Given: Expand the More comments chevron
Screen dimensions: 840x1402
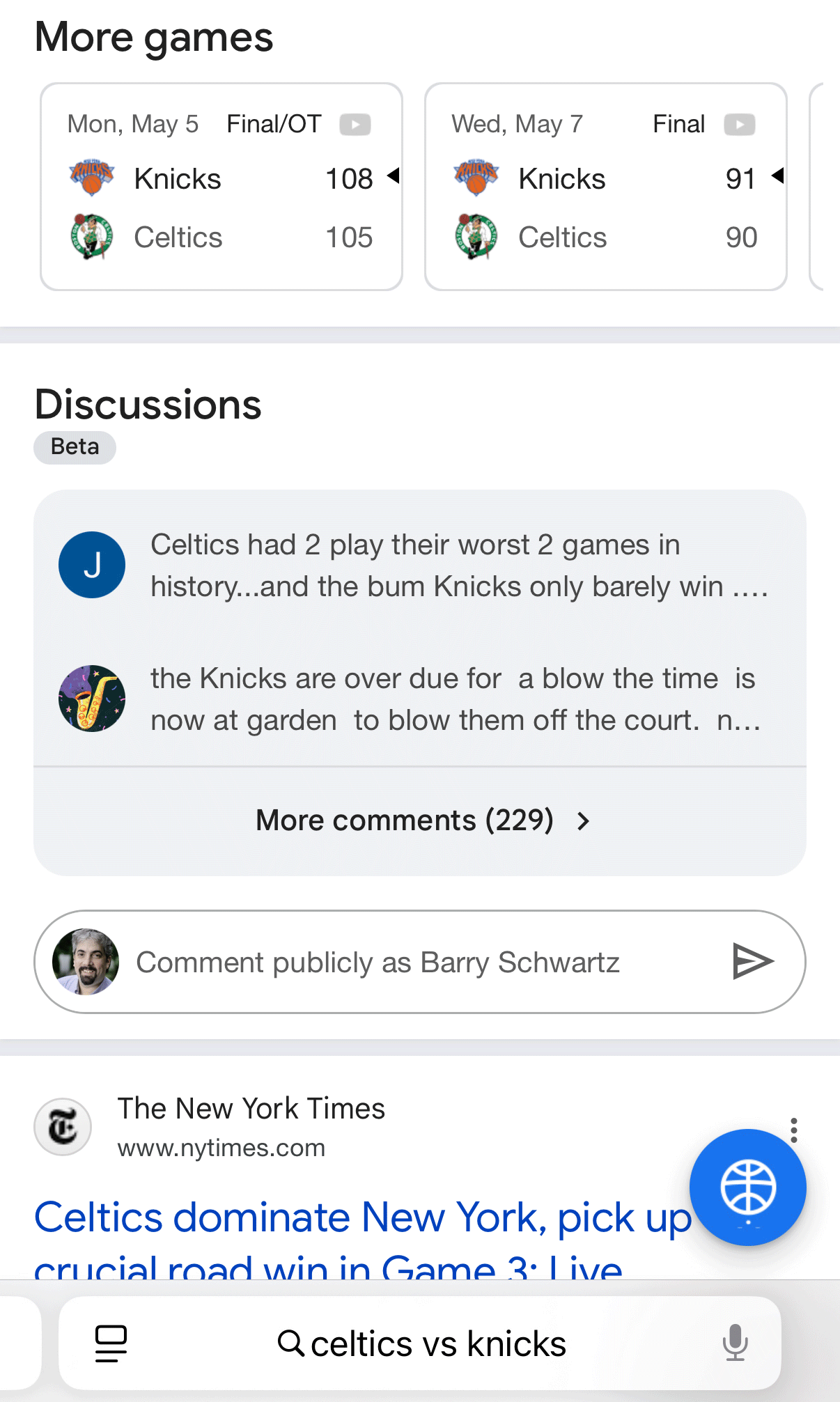Looking at the screenshot, I should coord(583,821).
